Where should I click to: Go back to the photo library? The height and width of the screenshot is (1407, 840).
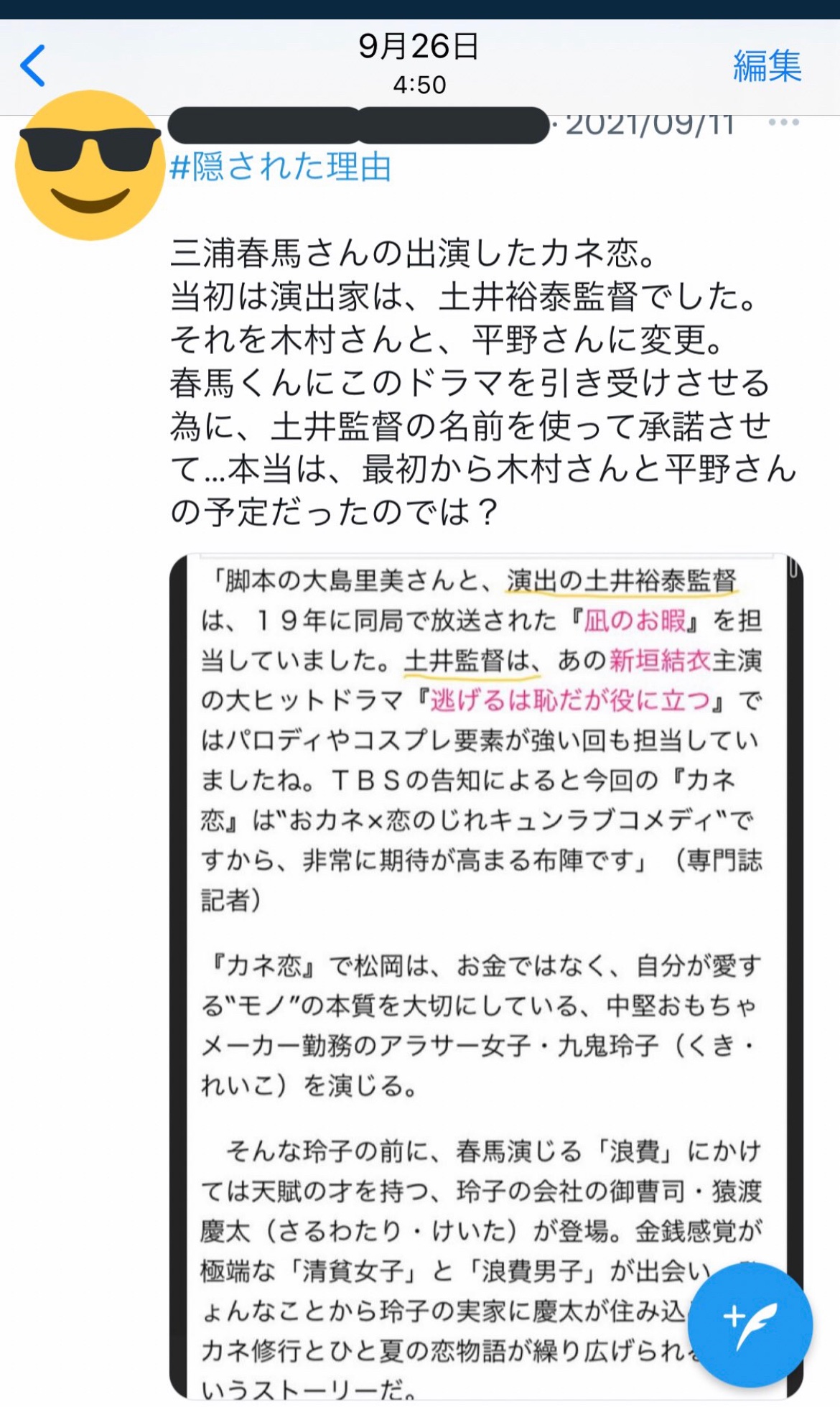(33, 66)
